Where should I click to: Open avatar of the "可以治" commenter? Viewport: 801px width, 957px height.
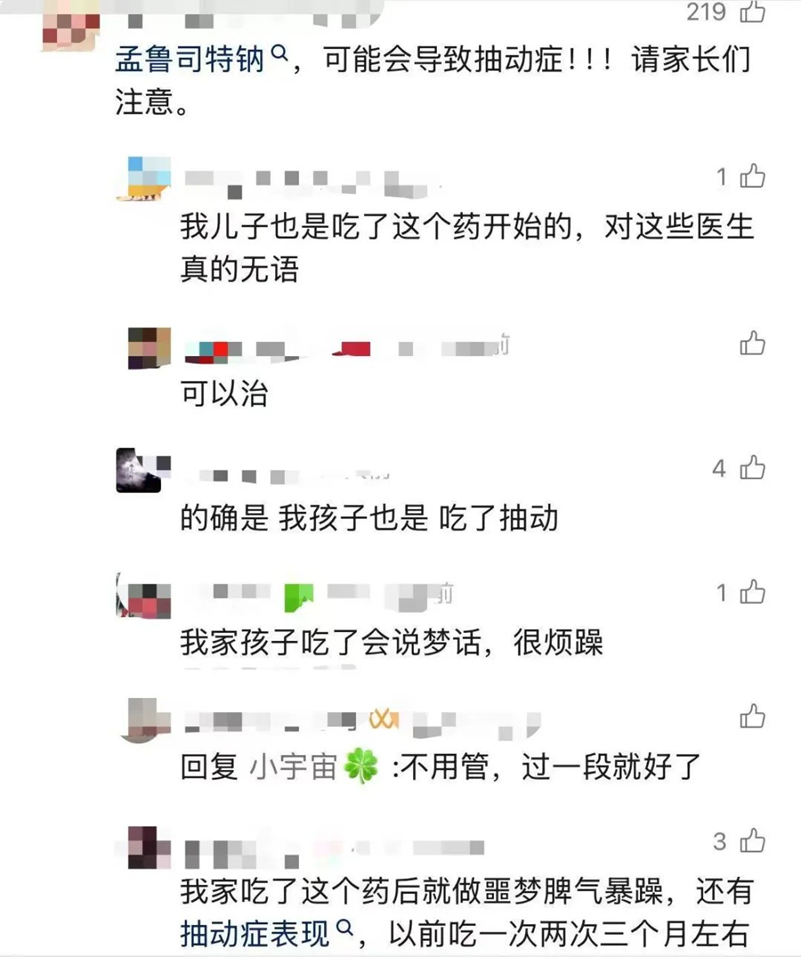click(x=149, y=348)
